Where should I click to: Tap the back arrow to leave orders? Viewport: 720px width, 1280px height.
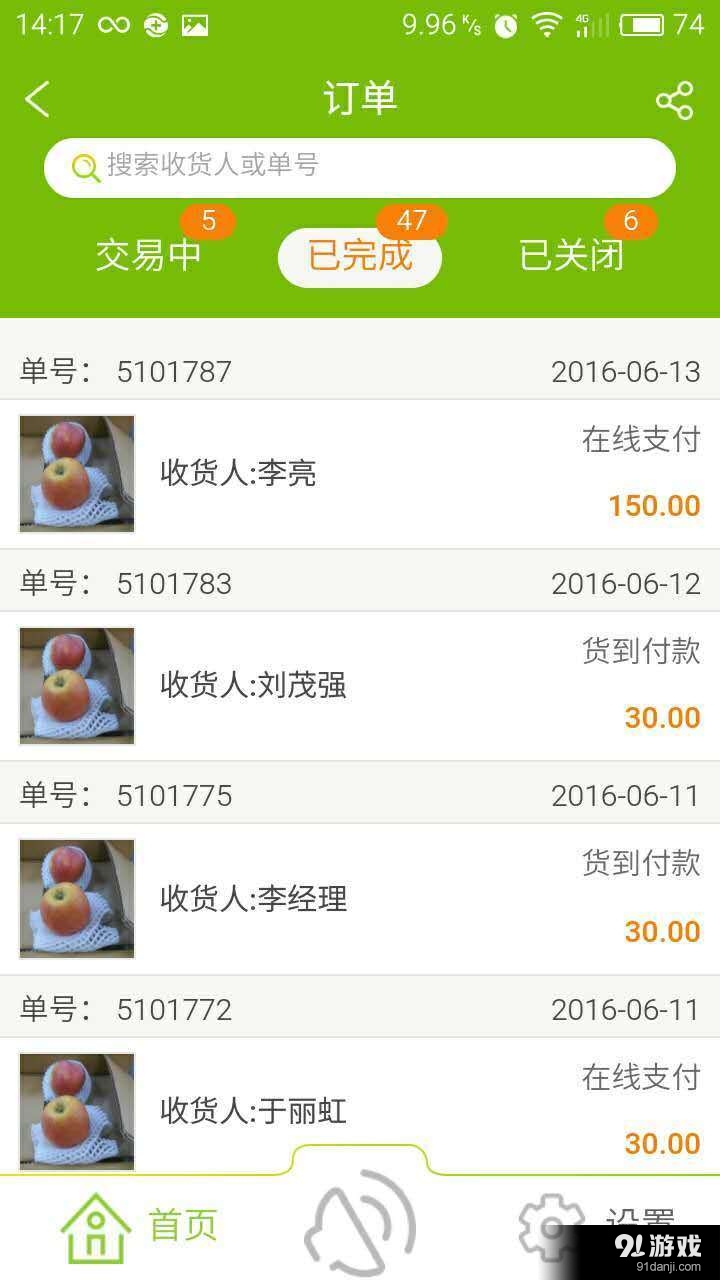click(36, 100)
